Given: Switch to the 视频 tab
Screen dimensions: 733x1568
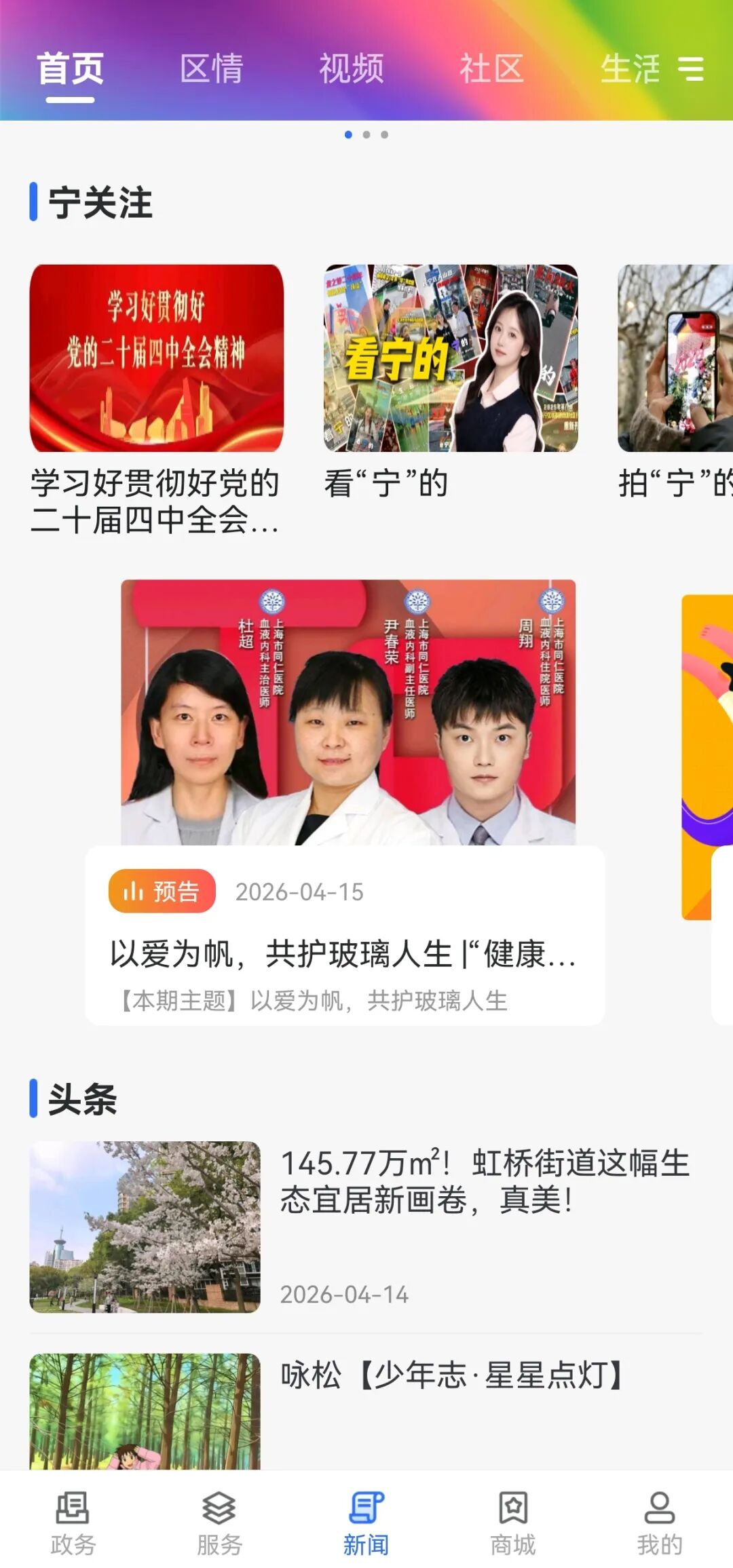Looking at the screenshot, I should tap(352, 69).
